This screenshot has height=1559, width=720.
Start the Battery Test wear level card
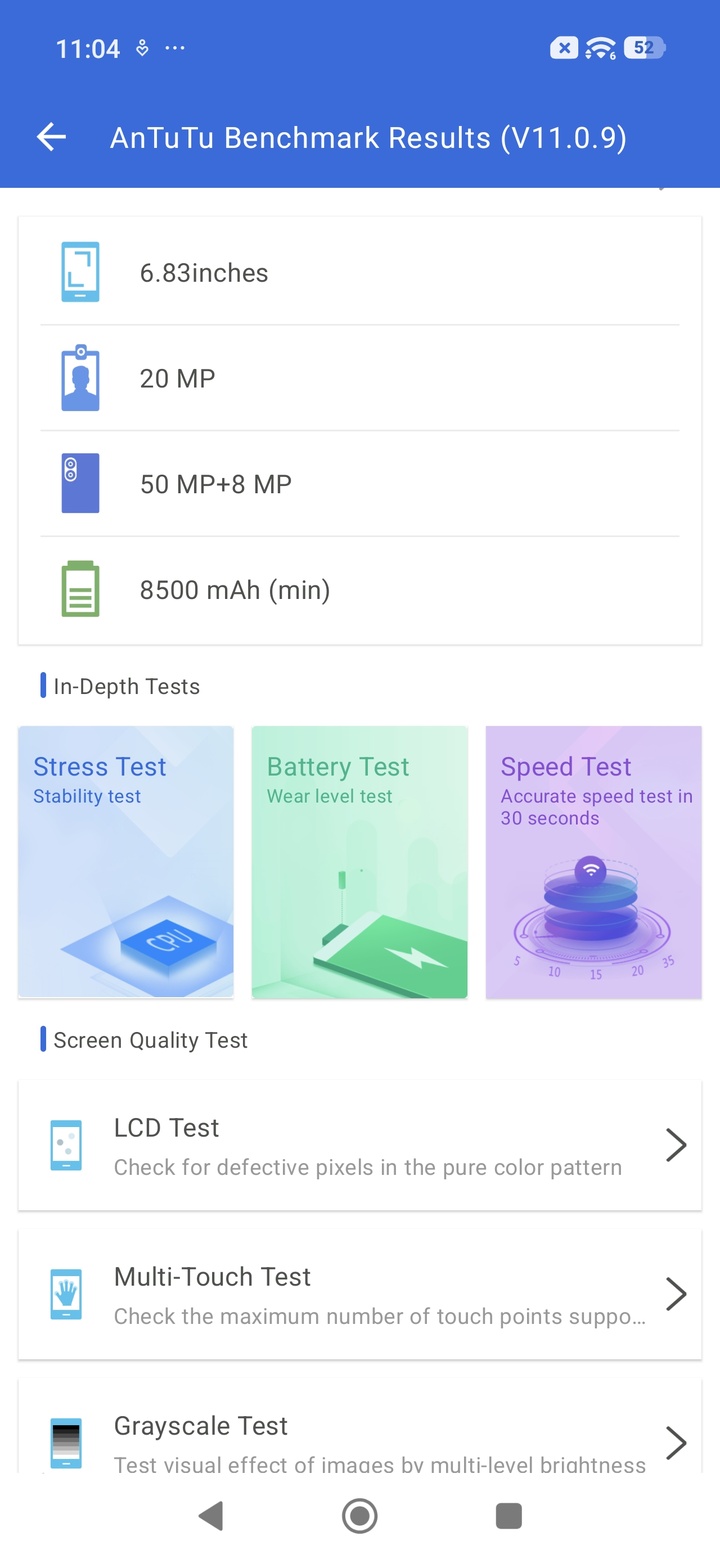coord(360,862)
